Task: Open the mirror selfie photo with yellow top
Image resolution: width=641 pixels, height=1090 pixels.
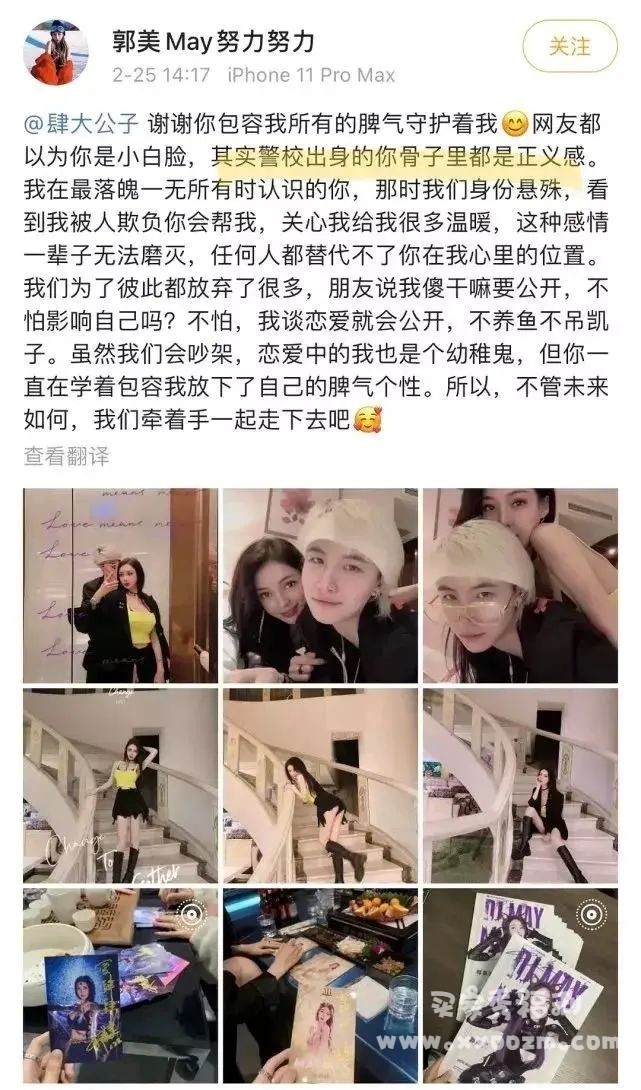Action: pyautogui.click(x=120, y=586)
